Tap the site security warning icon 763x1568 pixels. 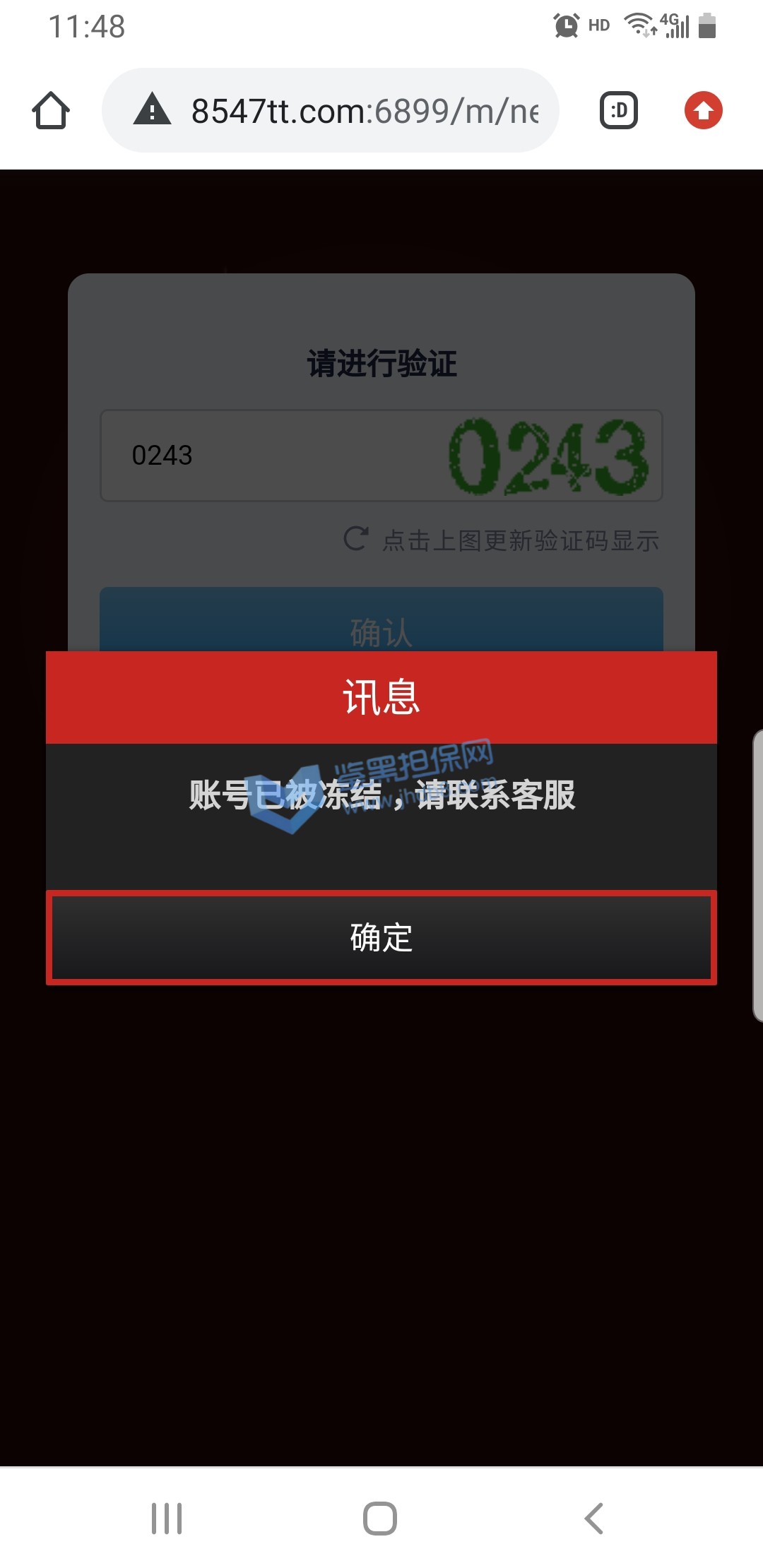coord(153,111)
